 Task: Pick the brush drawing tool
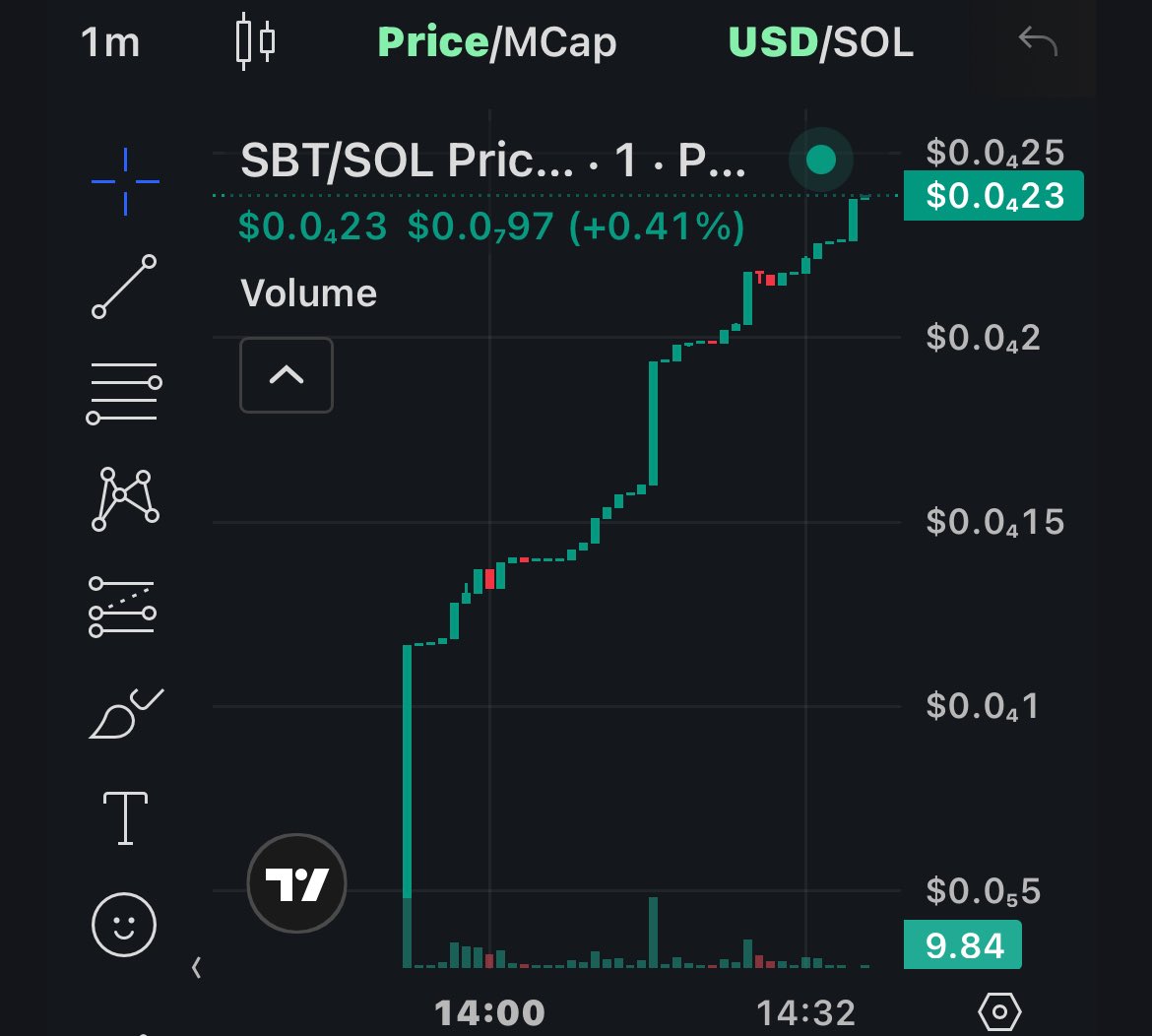click(125, 714)
